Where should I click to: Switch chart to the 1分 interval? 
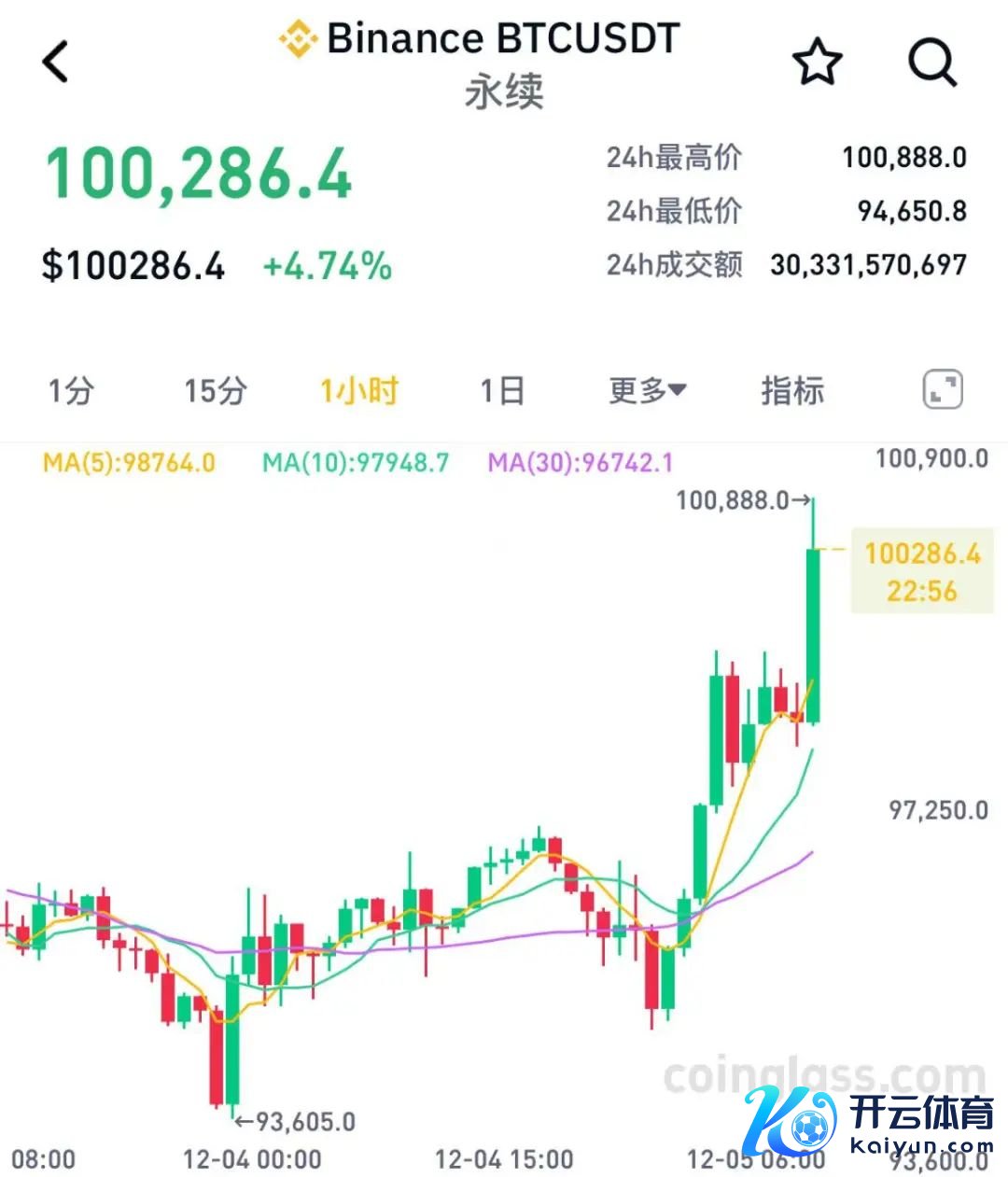click(71, 390)
